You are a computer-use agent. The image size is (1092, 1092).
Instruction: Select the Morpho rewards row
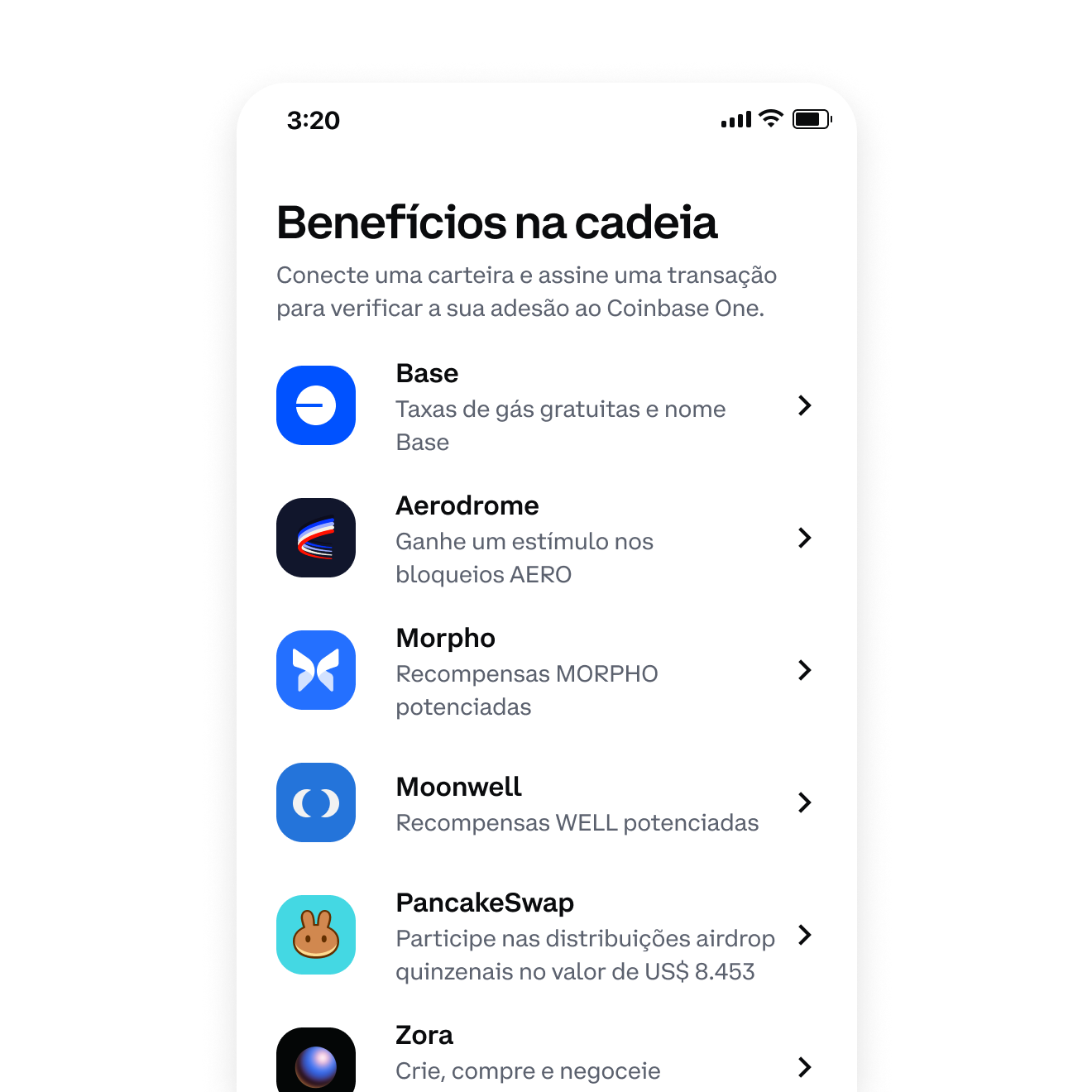click(546, 670)
